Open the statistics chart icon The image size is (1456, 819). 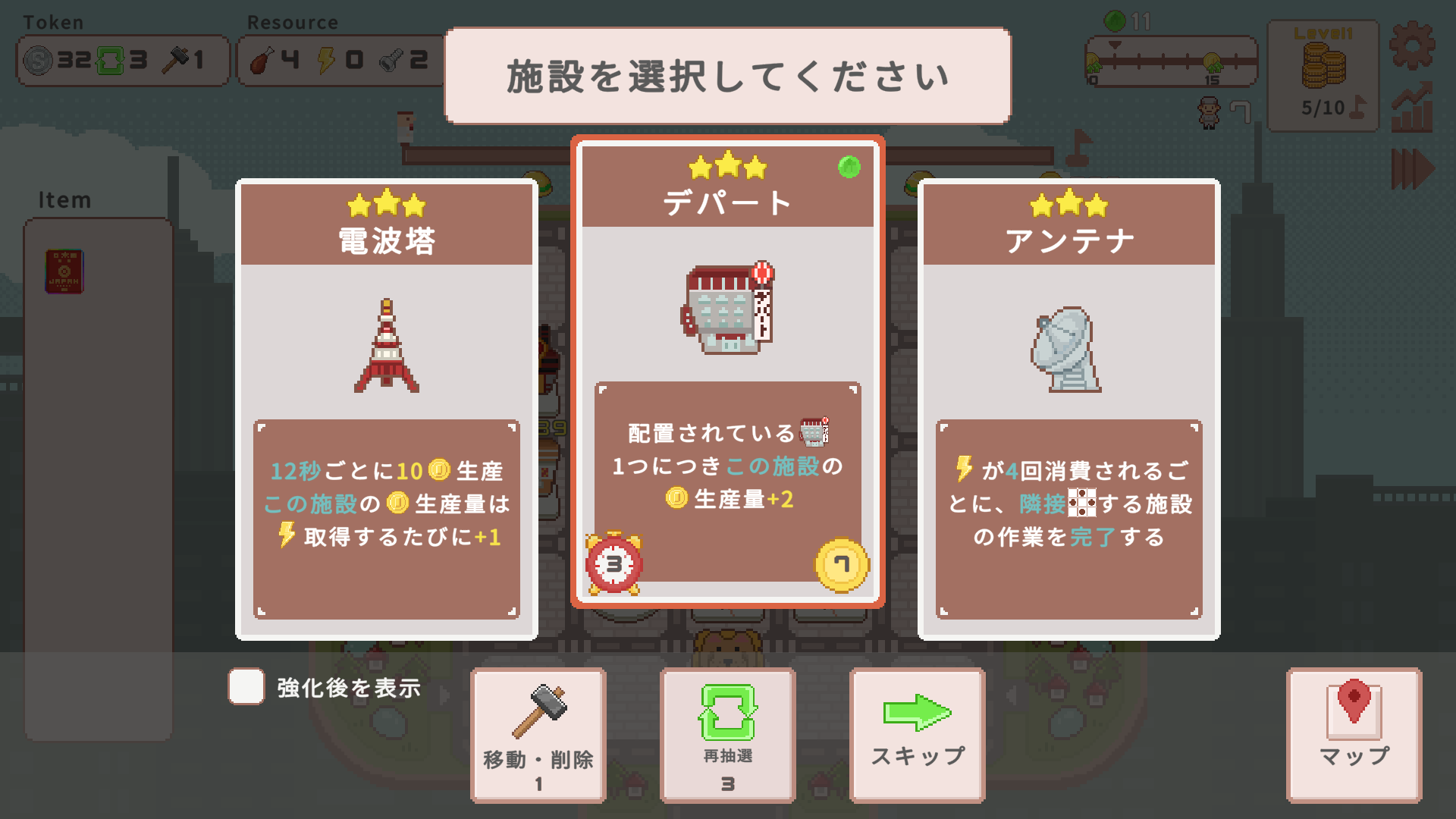click(1412, 108)
